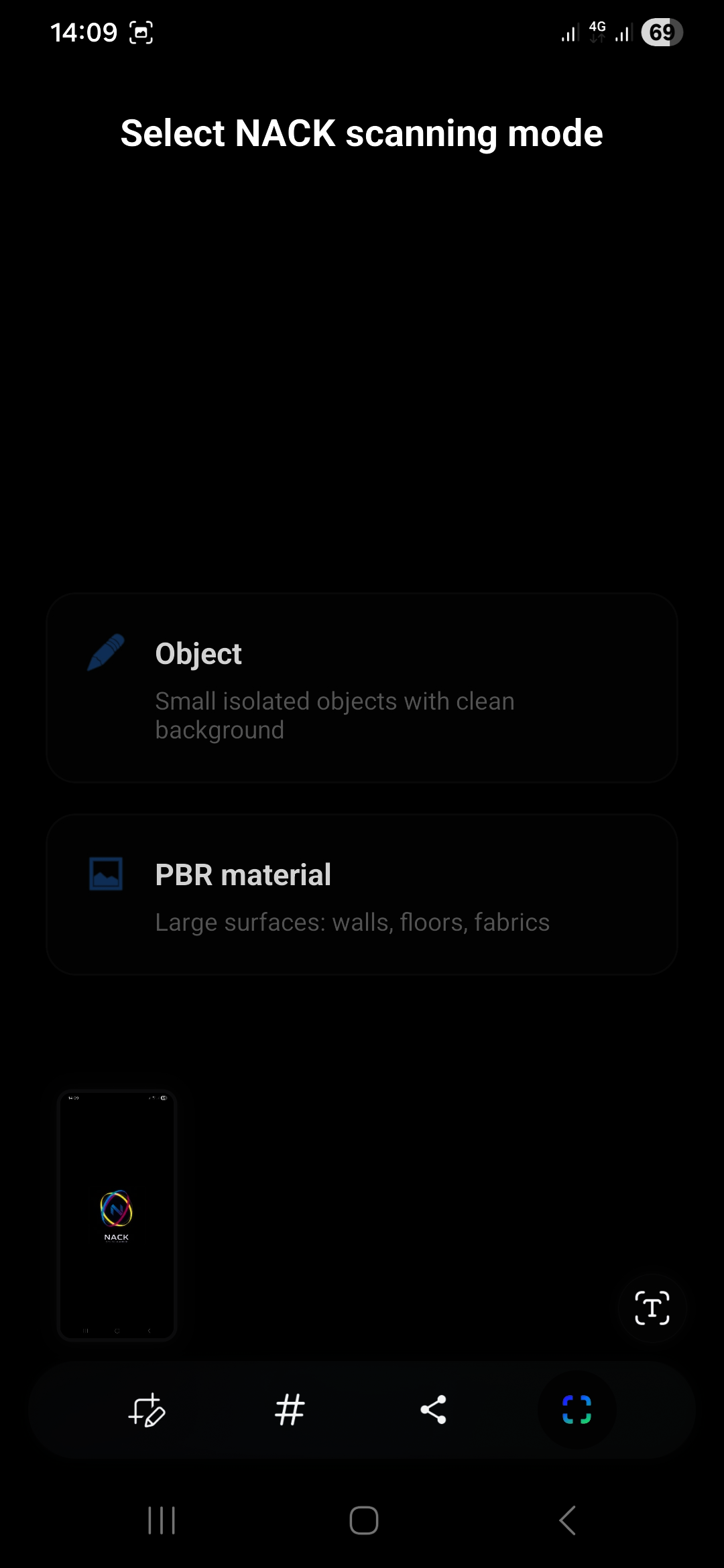
Task: Add hashtag tags to the screenshot
Action: point(290,1410)
